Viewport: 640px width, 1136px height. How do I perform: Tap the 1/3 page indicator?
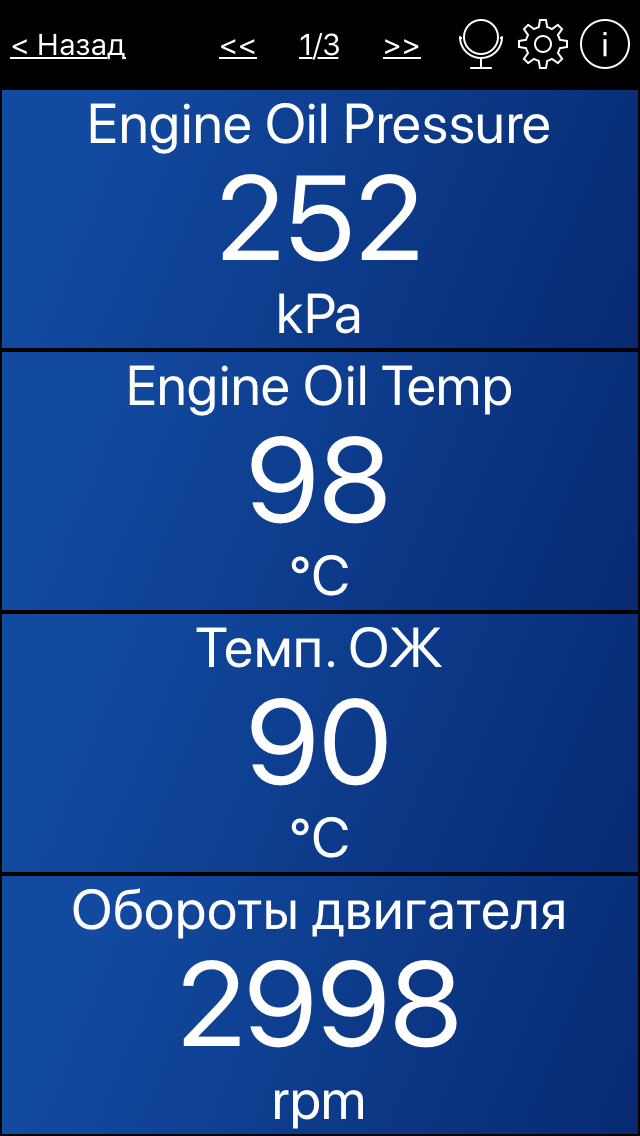[x=319, y=46]
